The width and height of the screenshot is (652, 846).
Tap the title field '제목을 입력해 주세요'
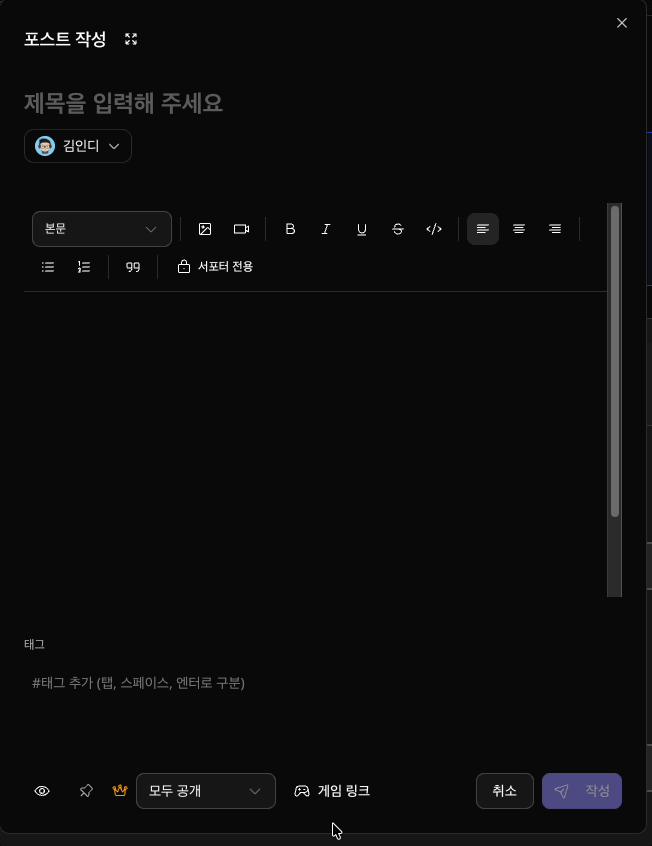[x=200, y=103]
